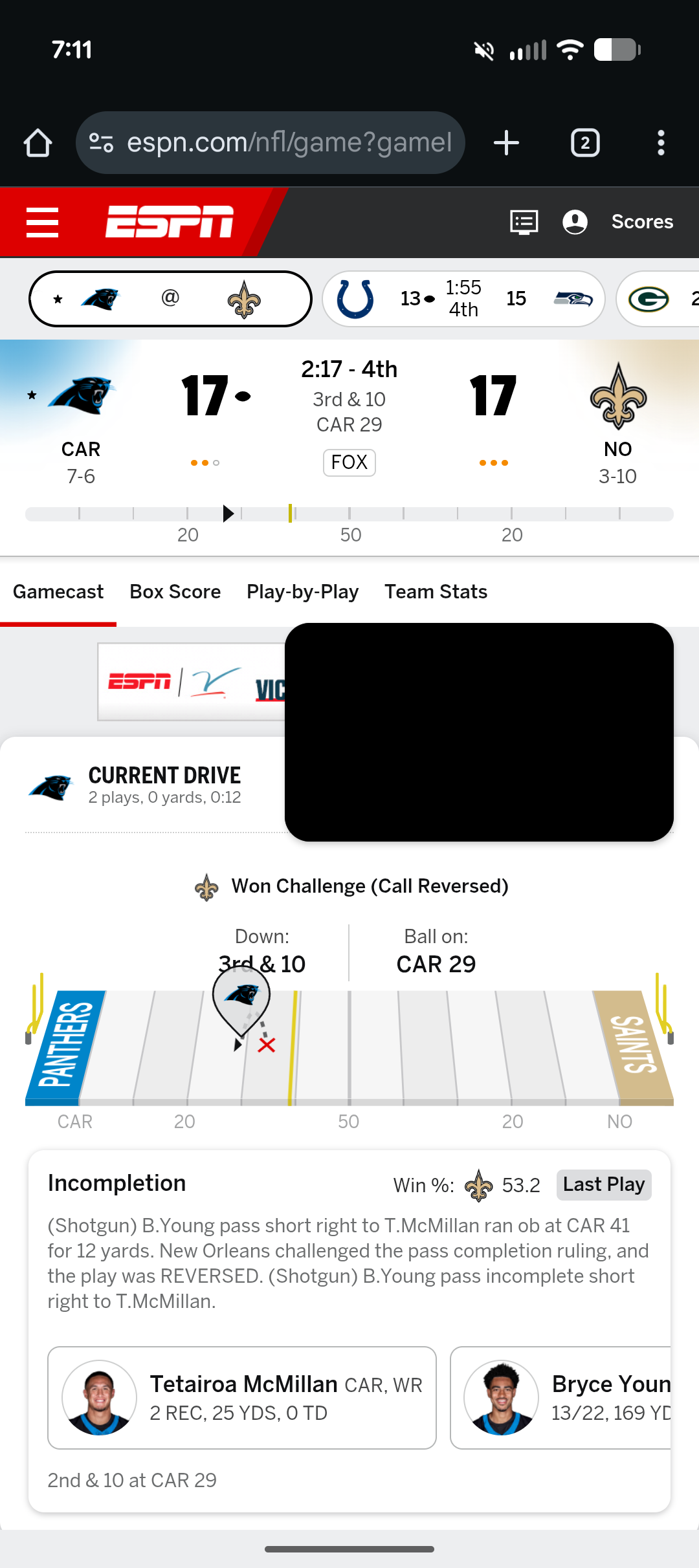Screen dimensions: 699x1568
Task: Switch to the Play-by-Play tab
Action: 302,592
